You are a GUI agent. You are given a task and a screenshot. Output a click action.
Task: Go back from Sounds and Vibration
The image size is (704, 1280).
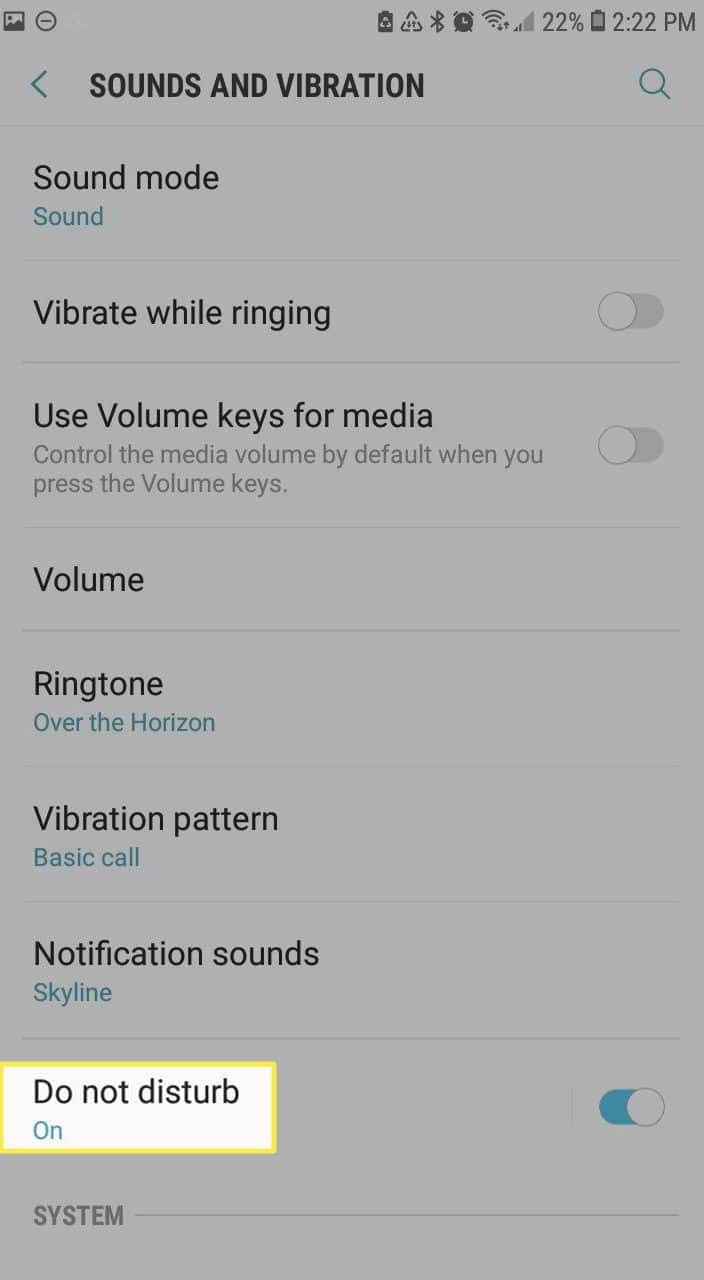(x=40, y=85)
